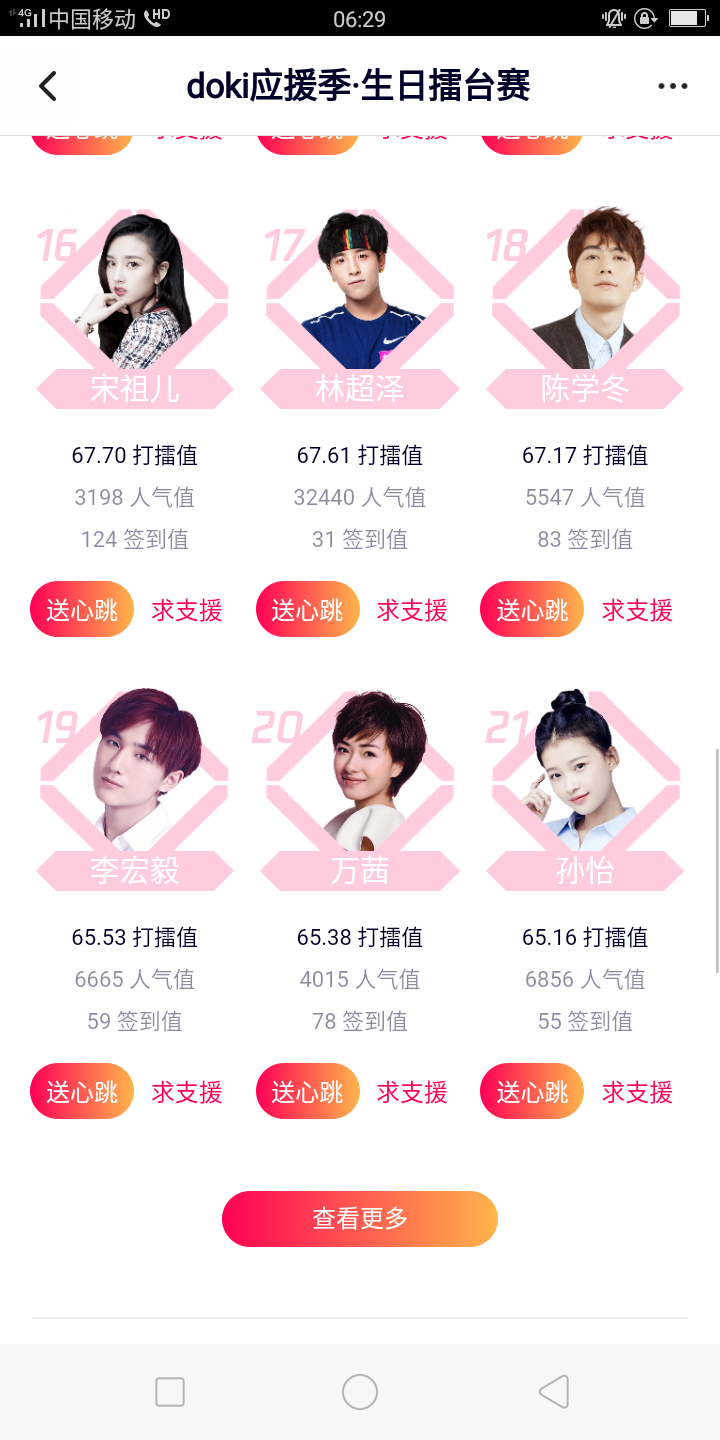
Task: Go back using the header arrow
Action: (48, 86)
